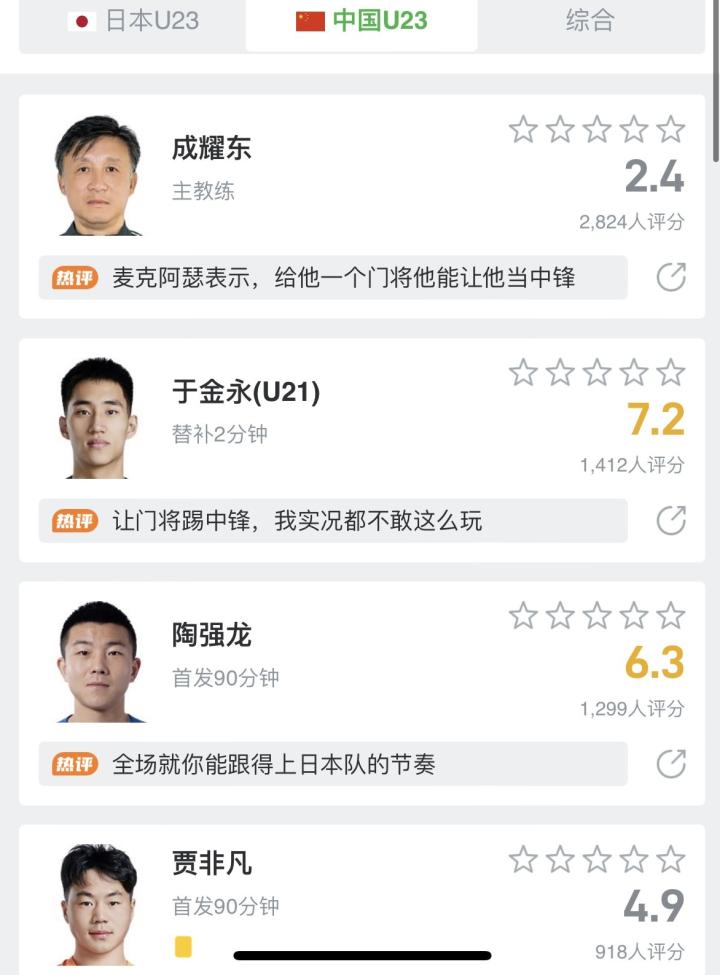Select the 中国U23 tab
This screenshot has height=975, width=720.
point(361,21)
